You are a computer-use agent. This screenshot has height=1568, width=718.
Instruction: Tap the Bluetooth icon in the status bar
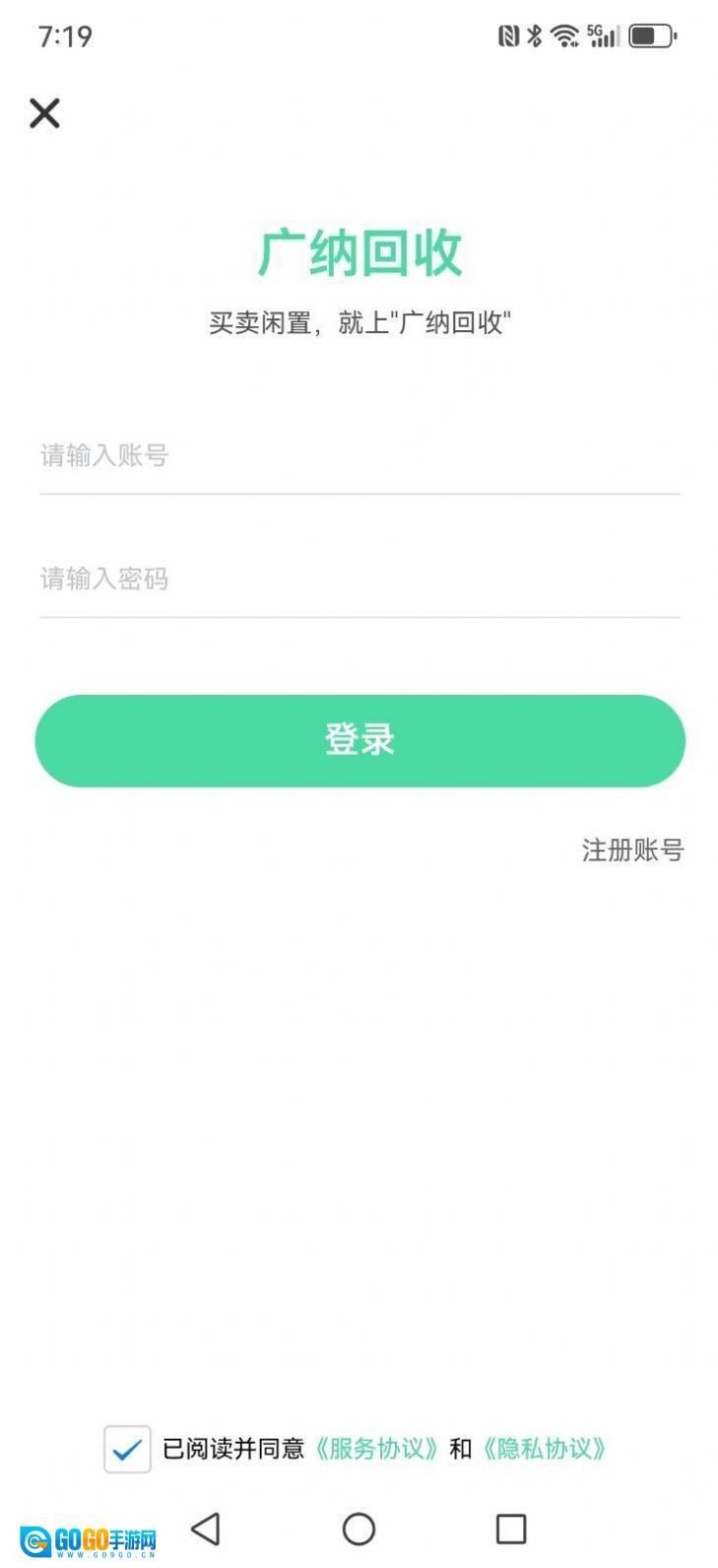534,34
